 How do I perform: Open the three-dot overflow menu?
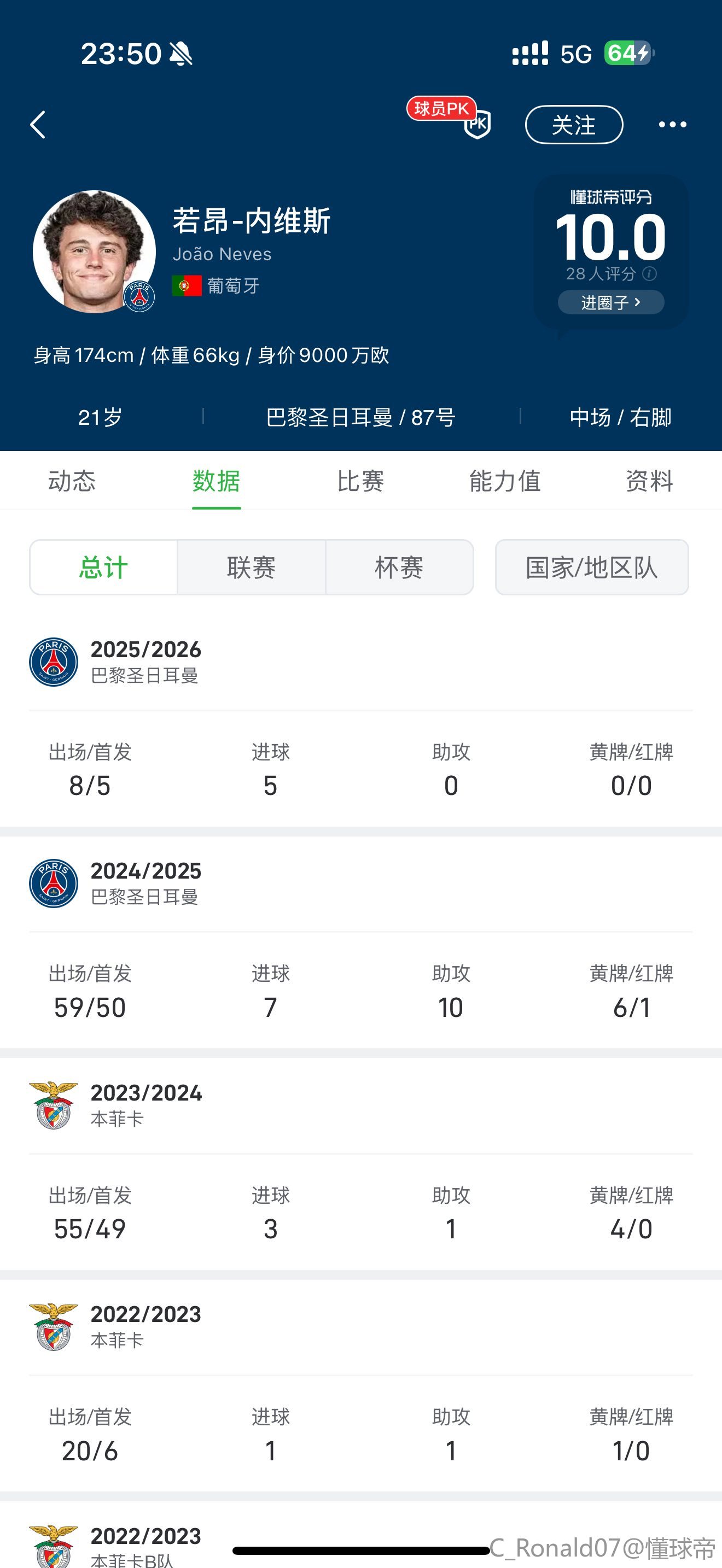click(672, 125)
